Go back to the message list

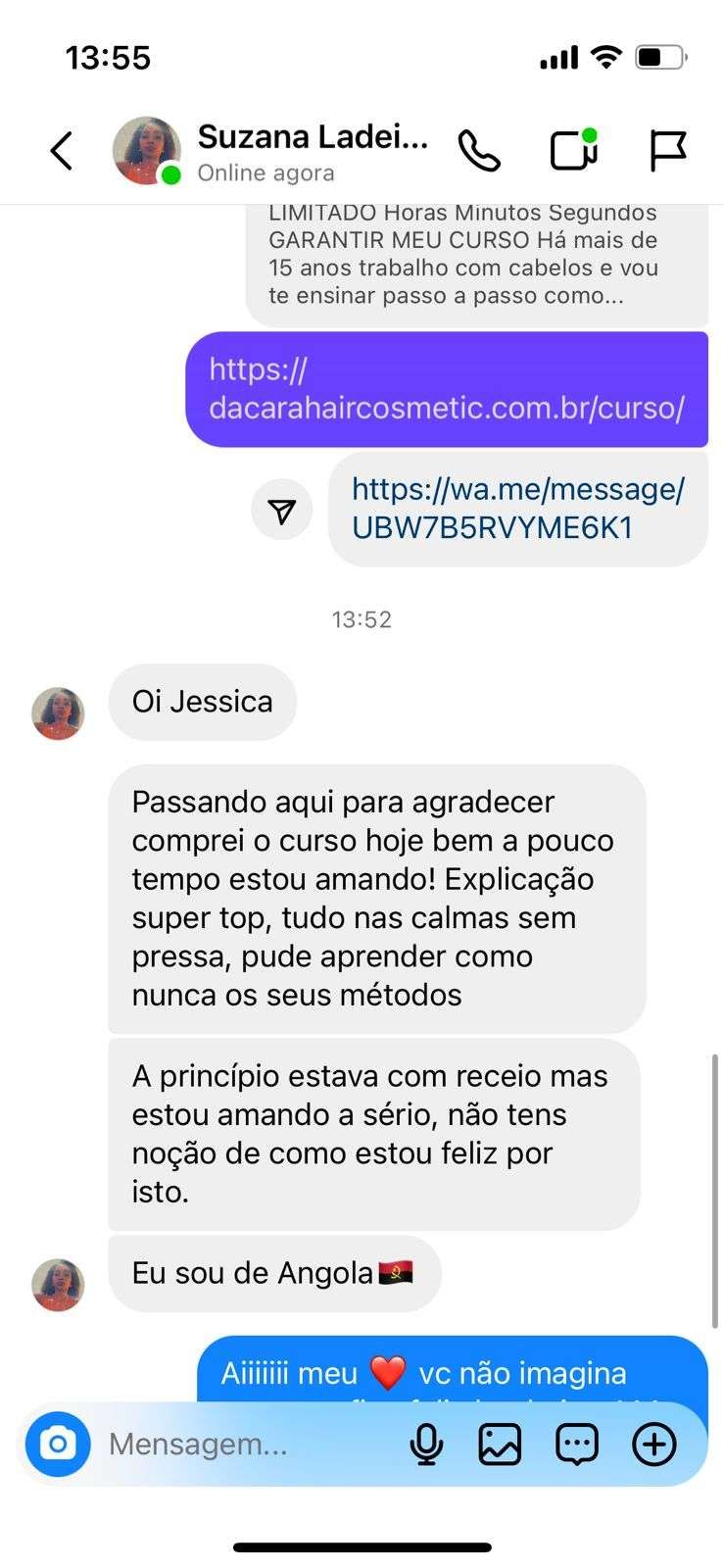[x=62, y=151]
